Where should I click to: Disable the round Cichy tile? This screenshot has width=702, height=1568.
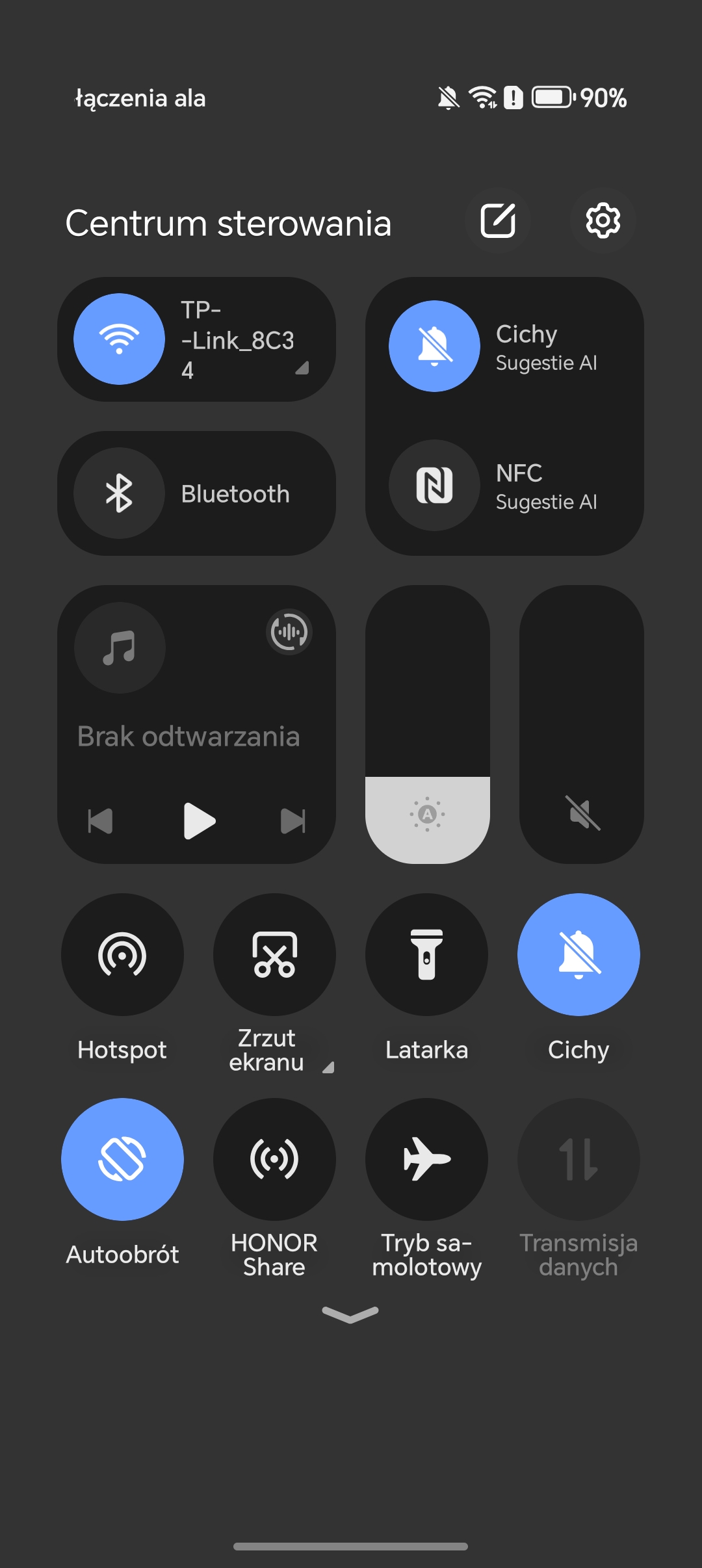[578, 954]
